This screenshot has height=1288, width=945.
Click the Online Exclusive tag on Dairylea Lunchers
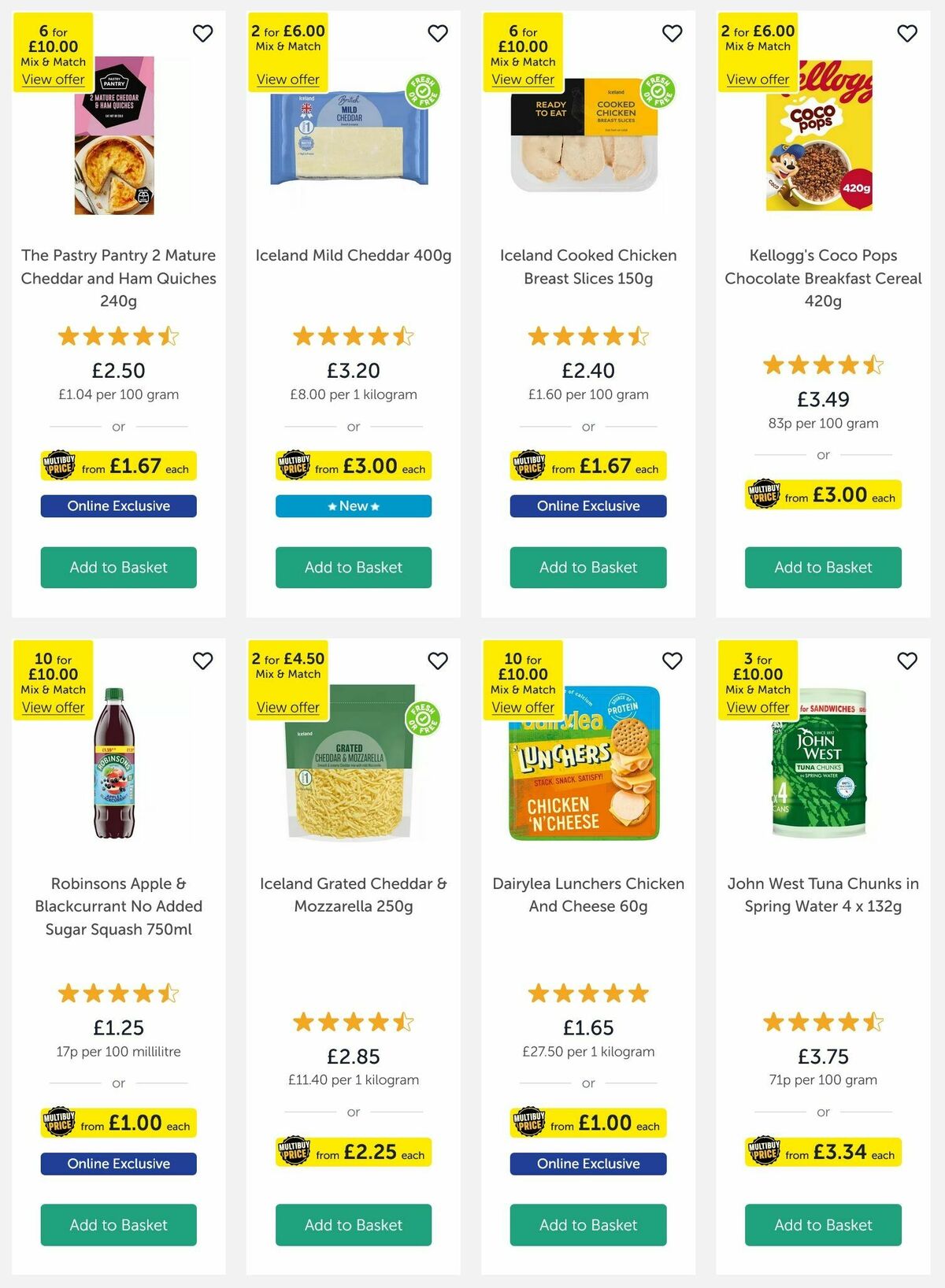tap(587, 1164)
